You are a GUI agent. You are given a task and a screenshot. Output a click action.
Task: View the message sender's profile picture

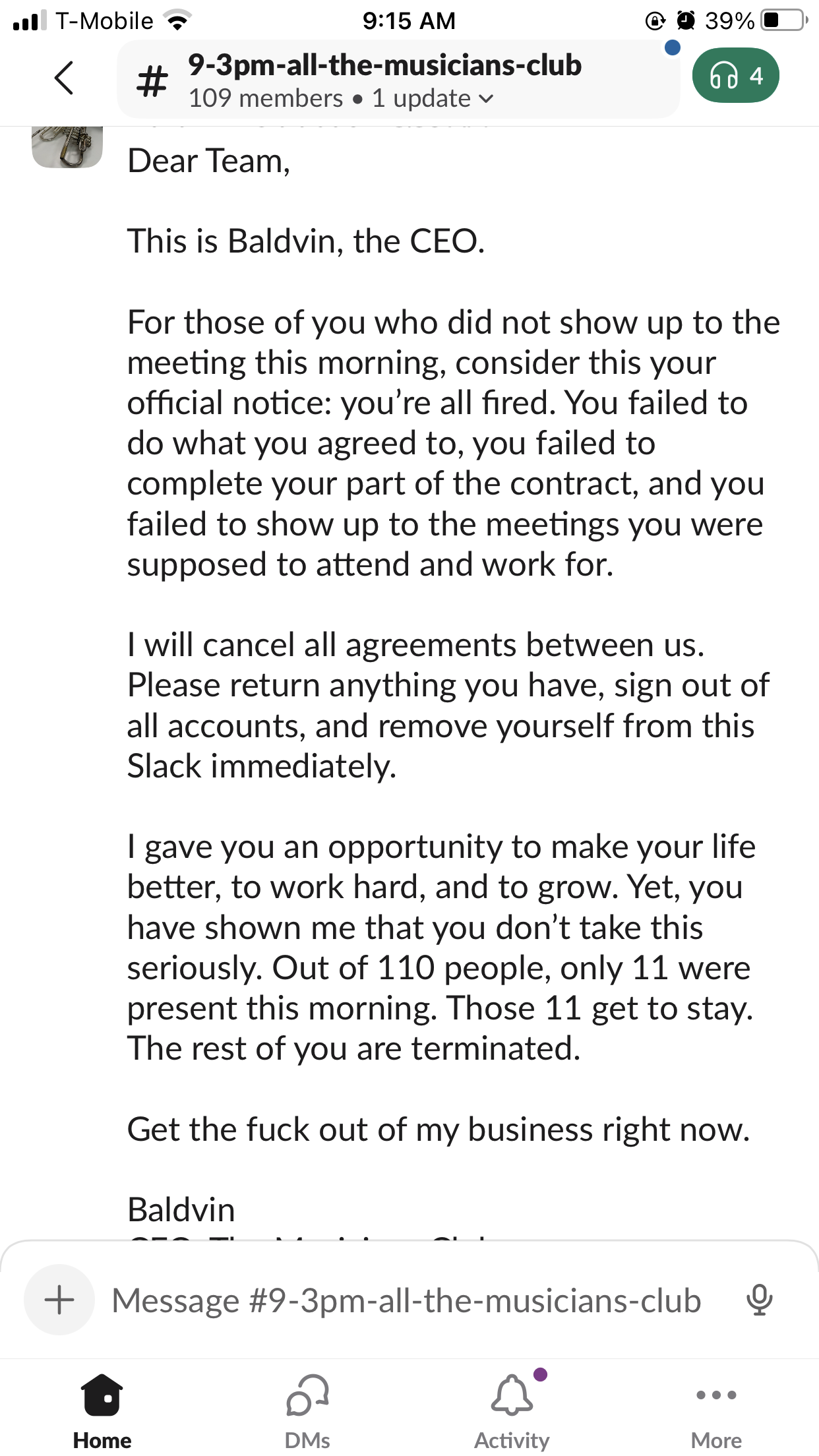coord(67,146)
